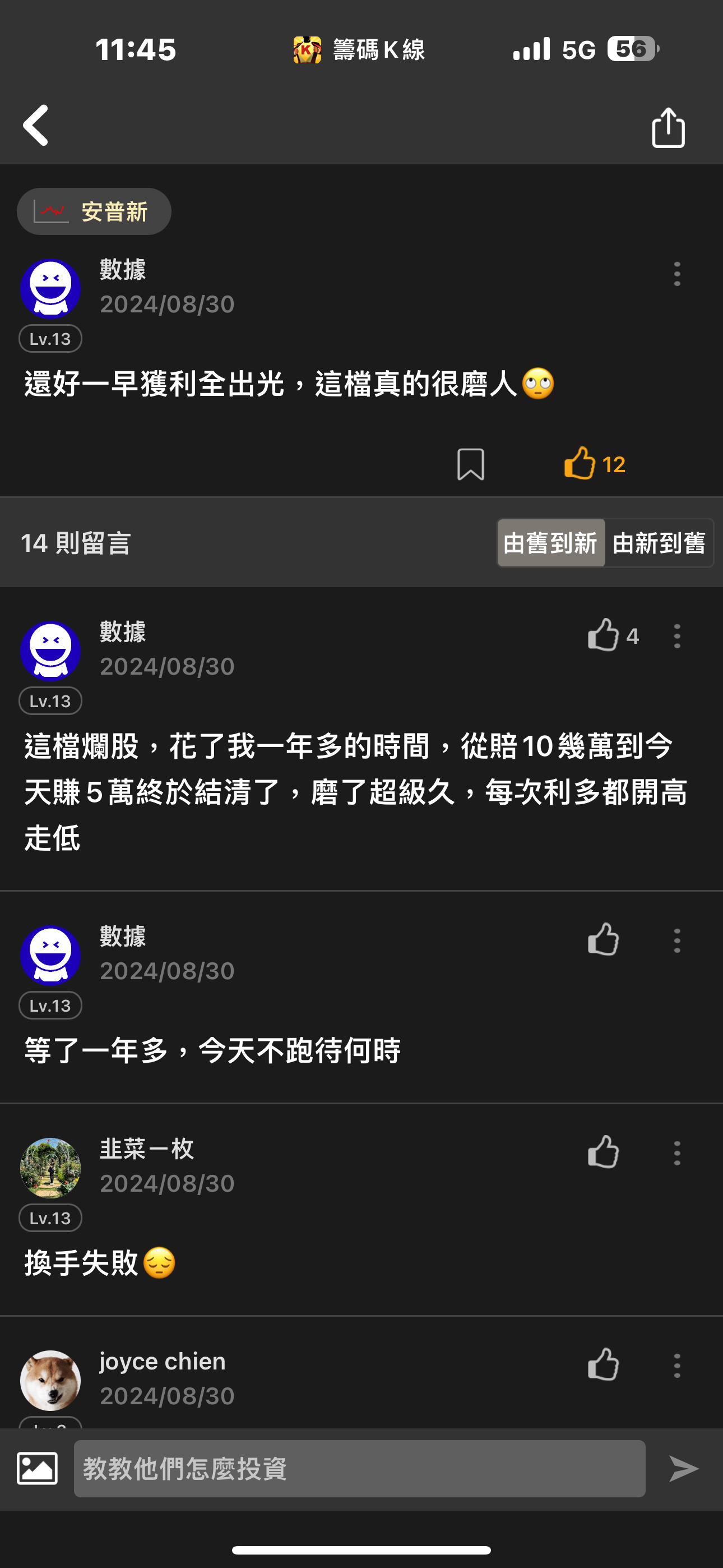Open the main post's overflow menu
This screenshot has width=723, height=1568.
pos(676,274)
